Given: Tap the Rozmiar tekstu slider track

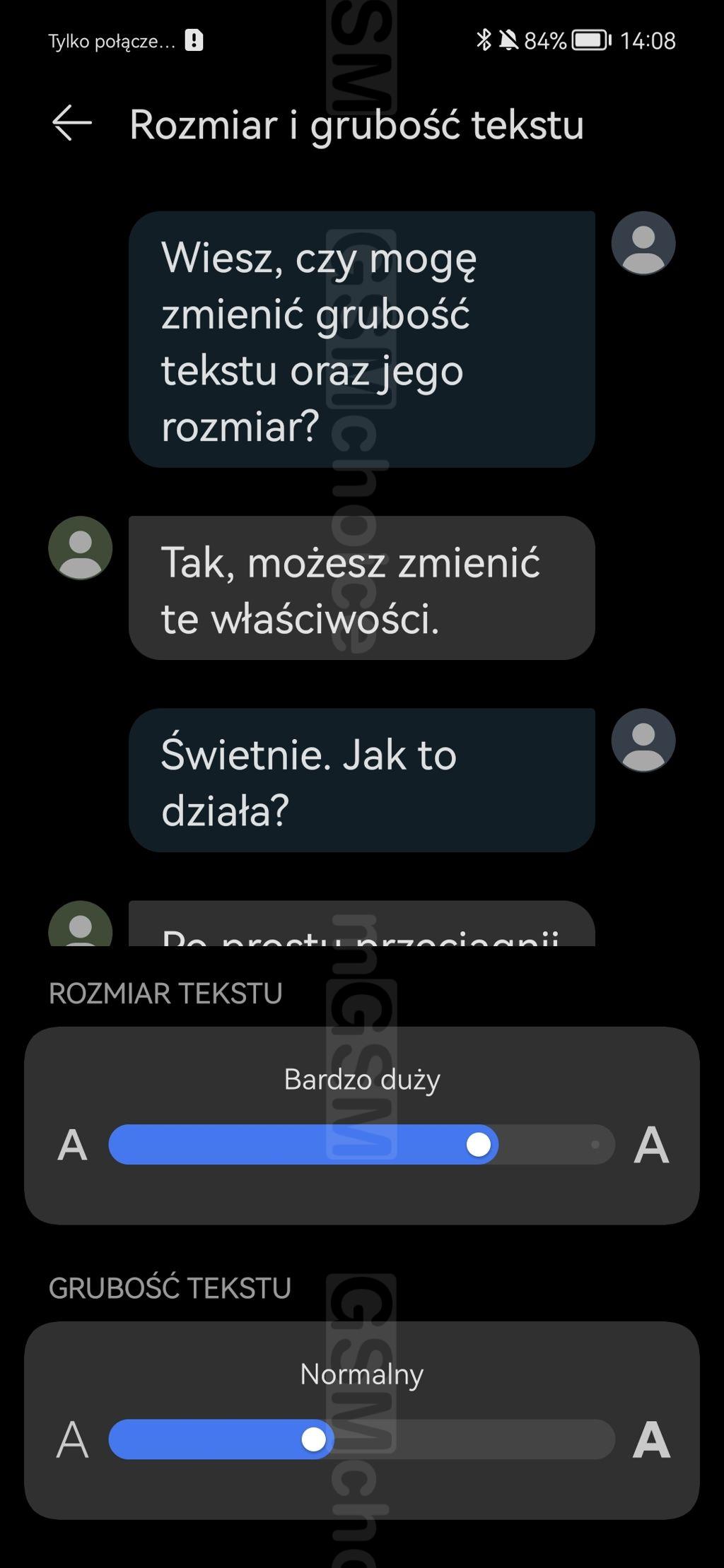Looking at the screenshot, I should point(361,1144).
